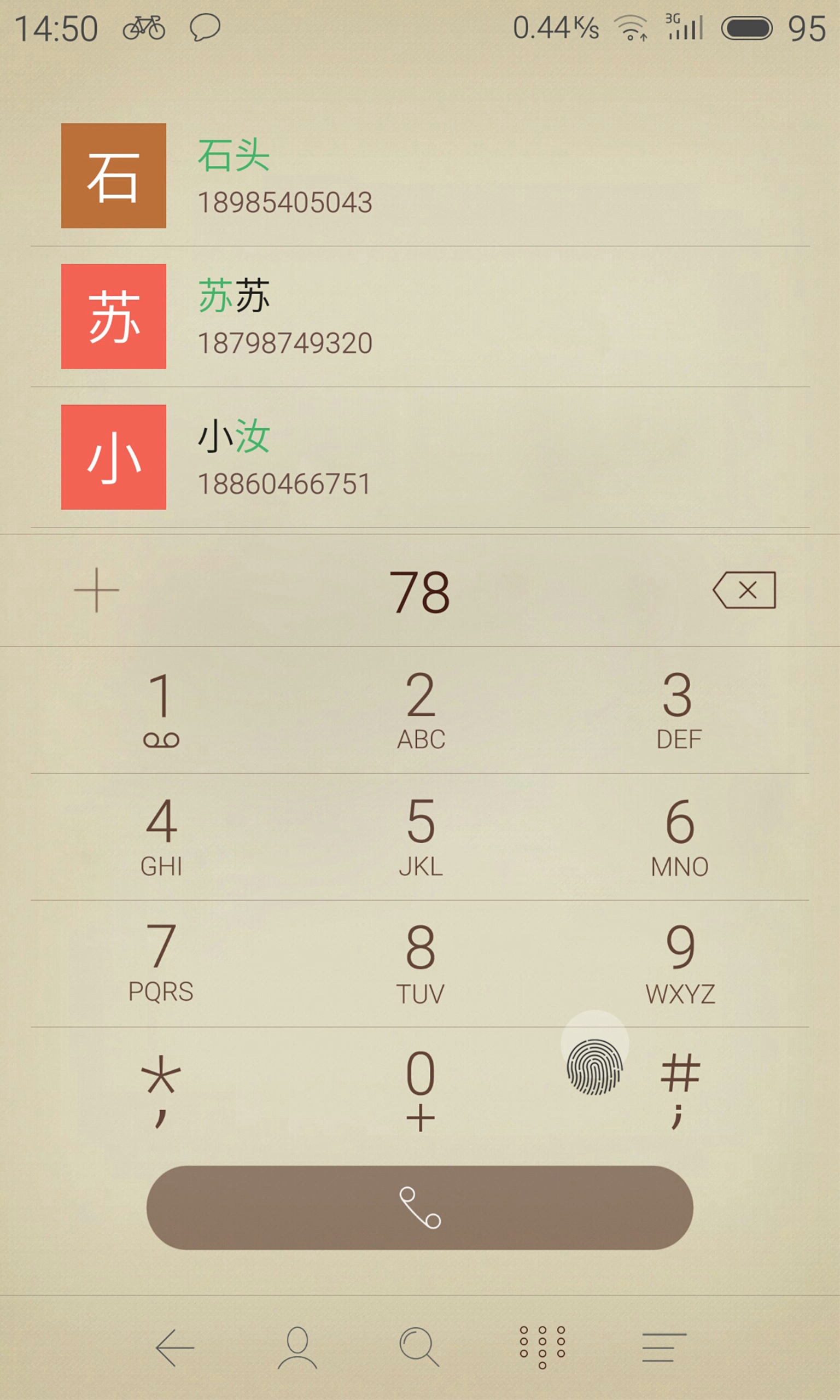This screenshot has height=1400, width=840.
Task: Enter digit 0 on keypad
Action: (x=421, y=1090)
